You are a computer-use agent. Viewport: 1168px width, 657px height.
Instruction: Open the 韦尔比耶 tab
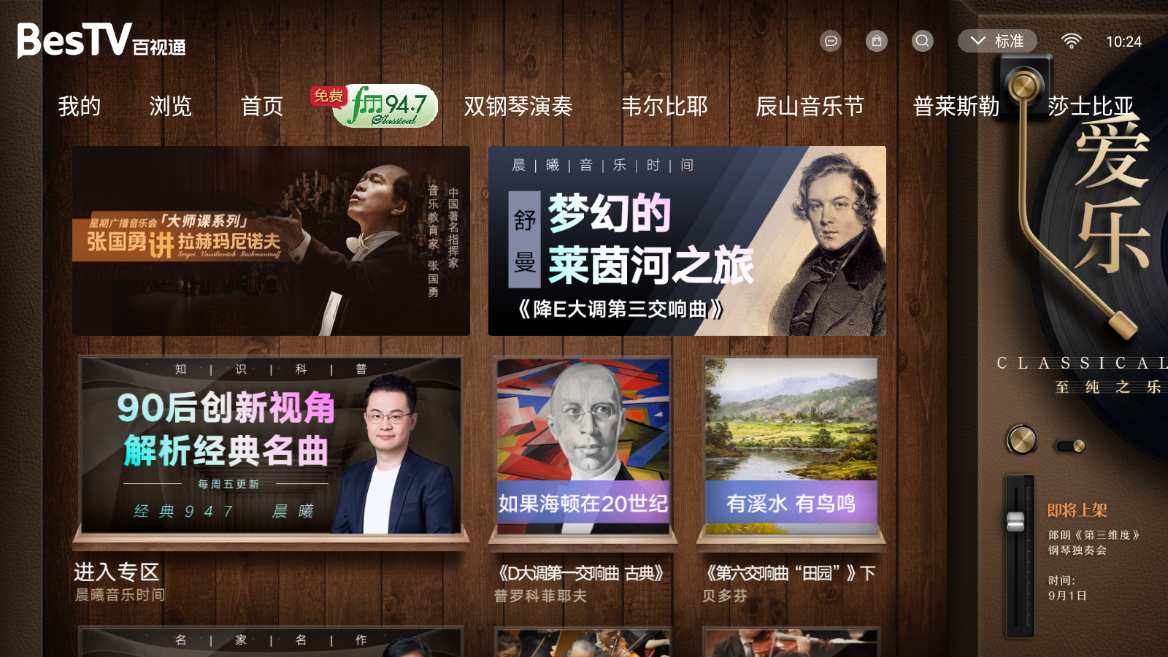tap(664, 106)
